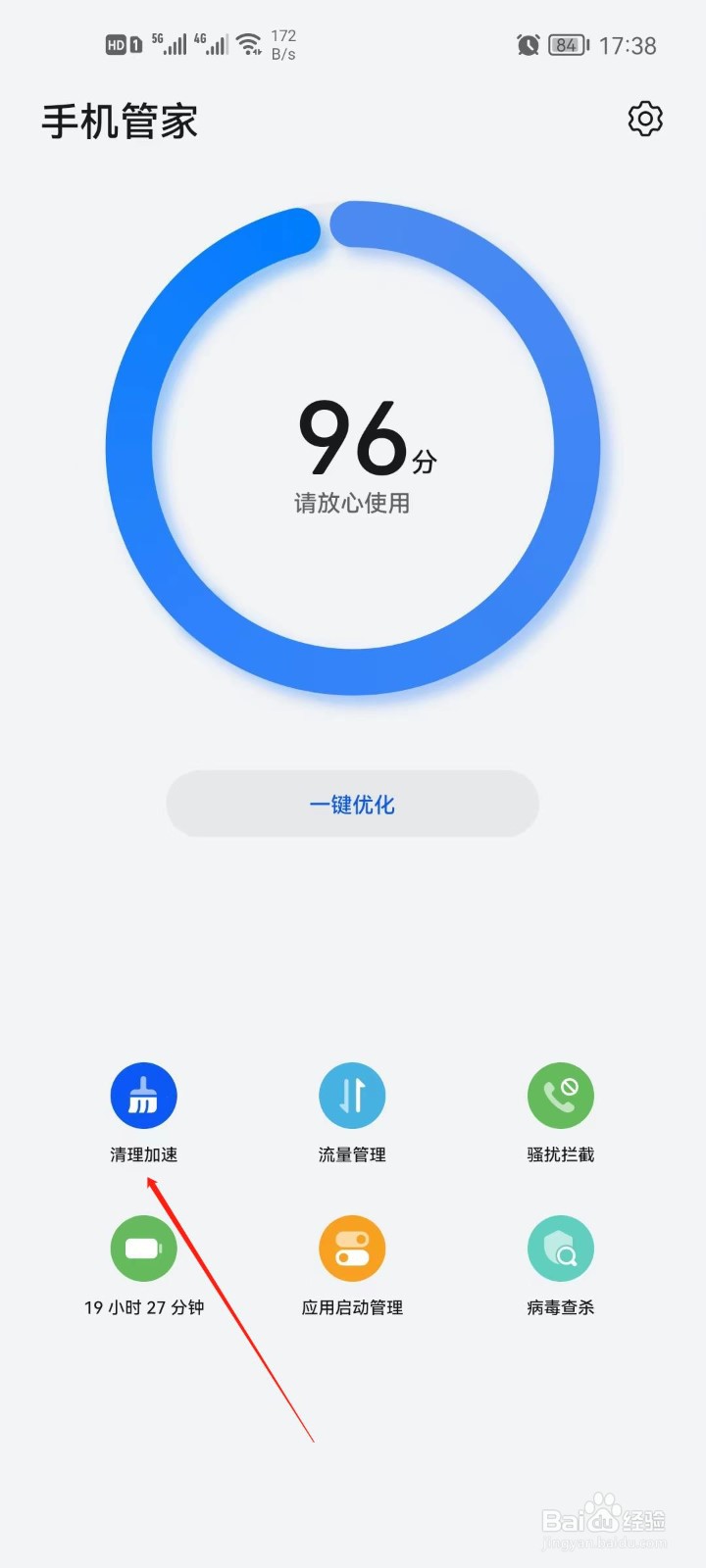Click the 清理加速 label text
Viewport: 706px width, 1568px height.
tap(143, 1154)
